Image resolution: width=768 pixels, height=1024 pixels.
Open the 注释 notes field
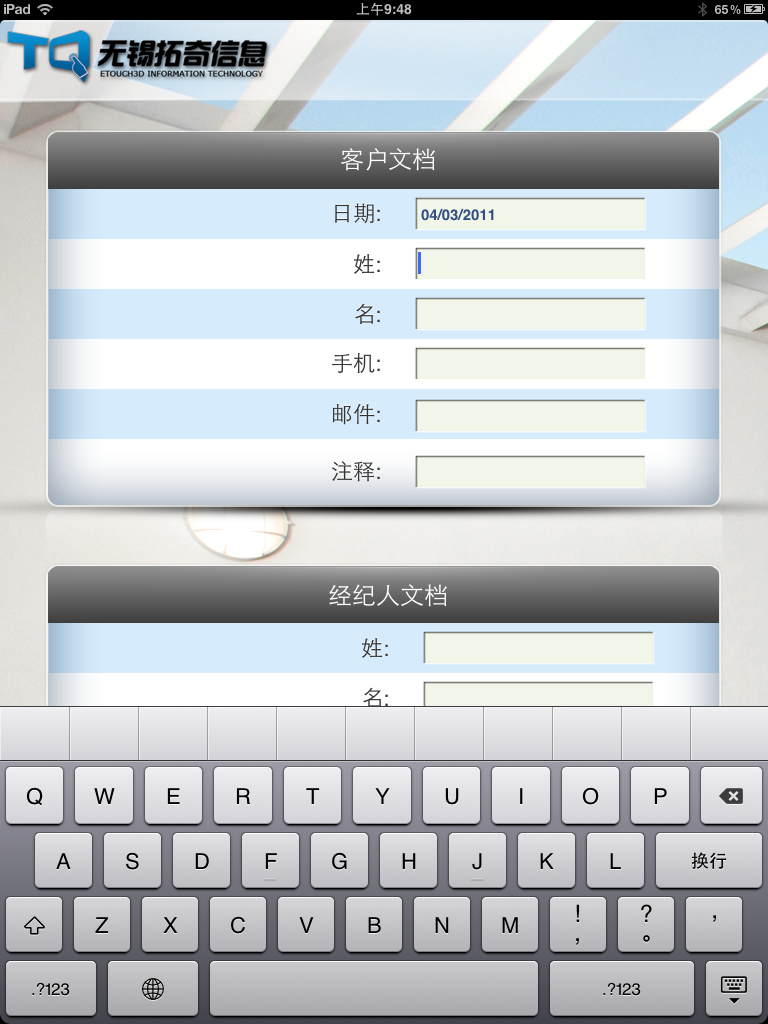(530, 471)
